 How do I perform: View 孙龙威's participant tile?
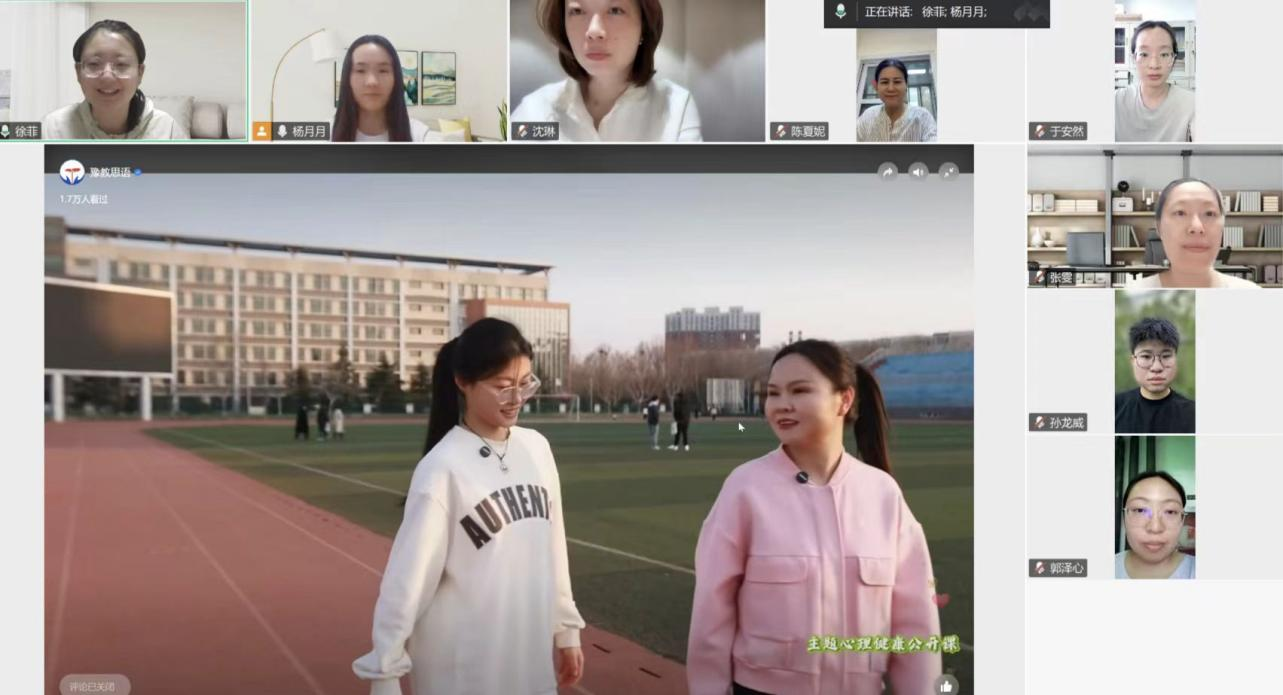pos(1154,362)
